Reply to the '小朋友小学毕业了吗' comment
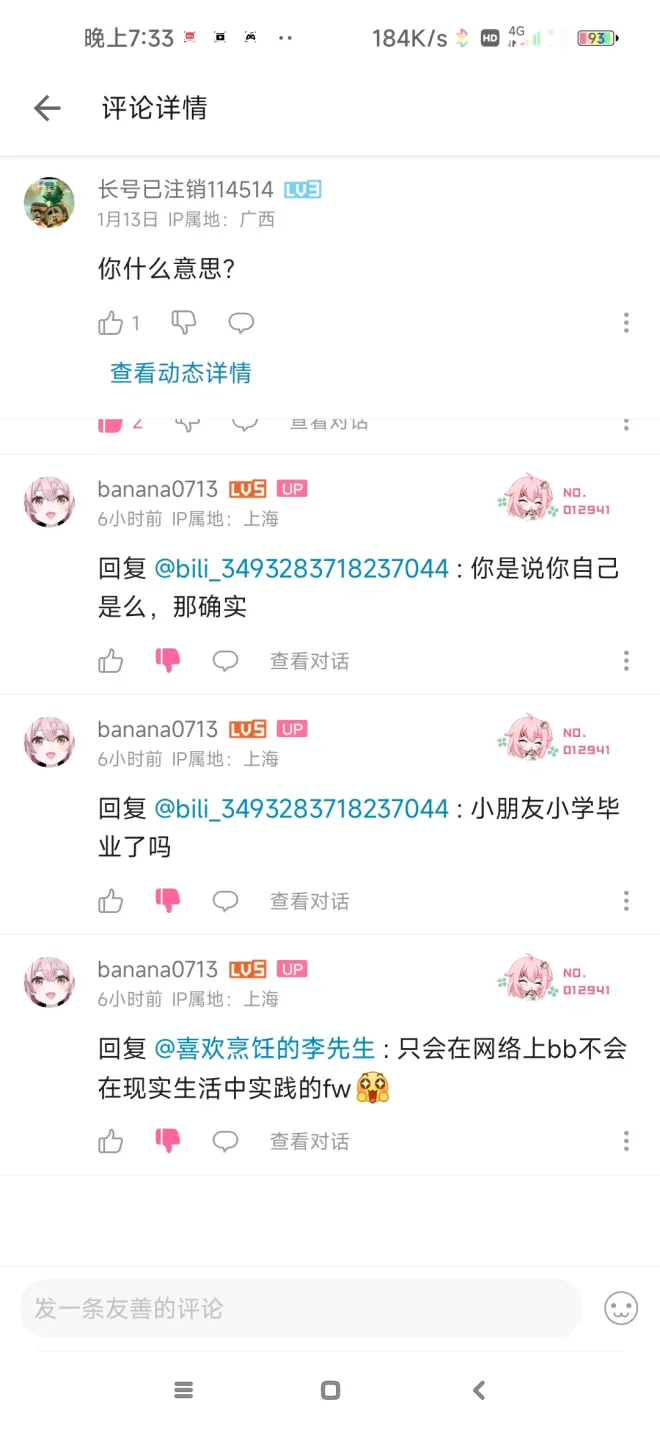 [226, 901]
